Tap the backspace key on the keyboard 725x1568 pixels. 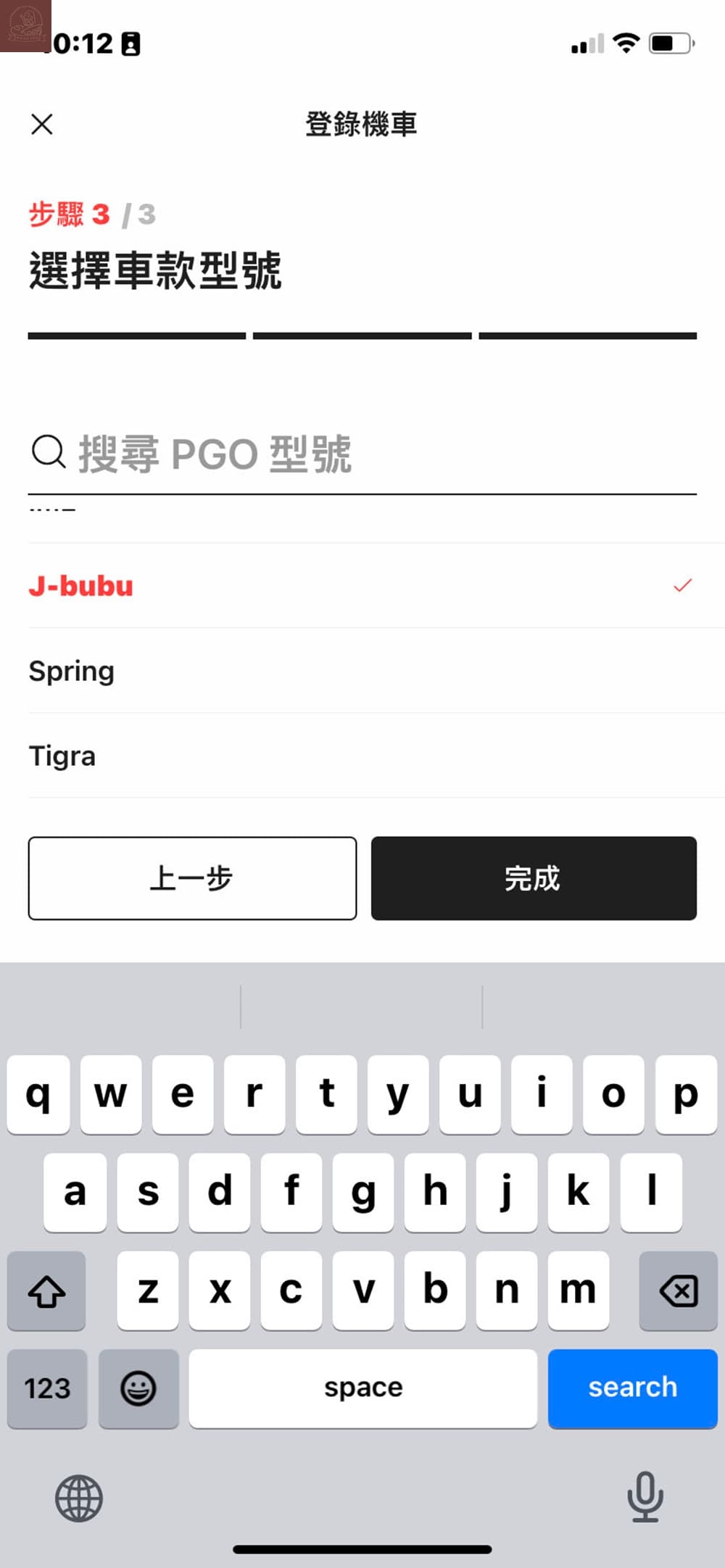coord(677,1290)
